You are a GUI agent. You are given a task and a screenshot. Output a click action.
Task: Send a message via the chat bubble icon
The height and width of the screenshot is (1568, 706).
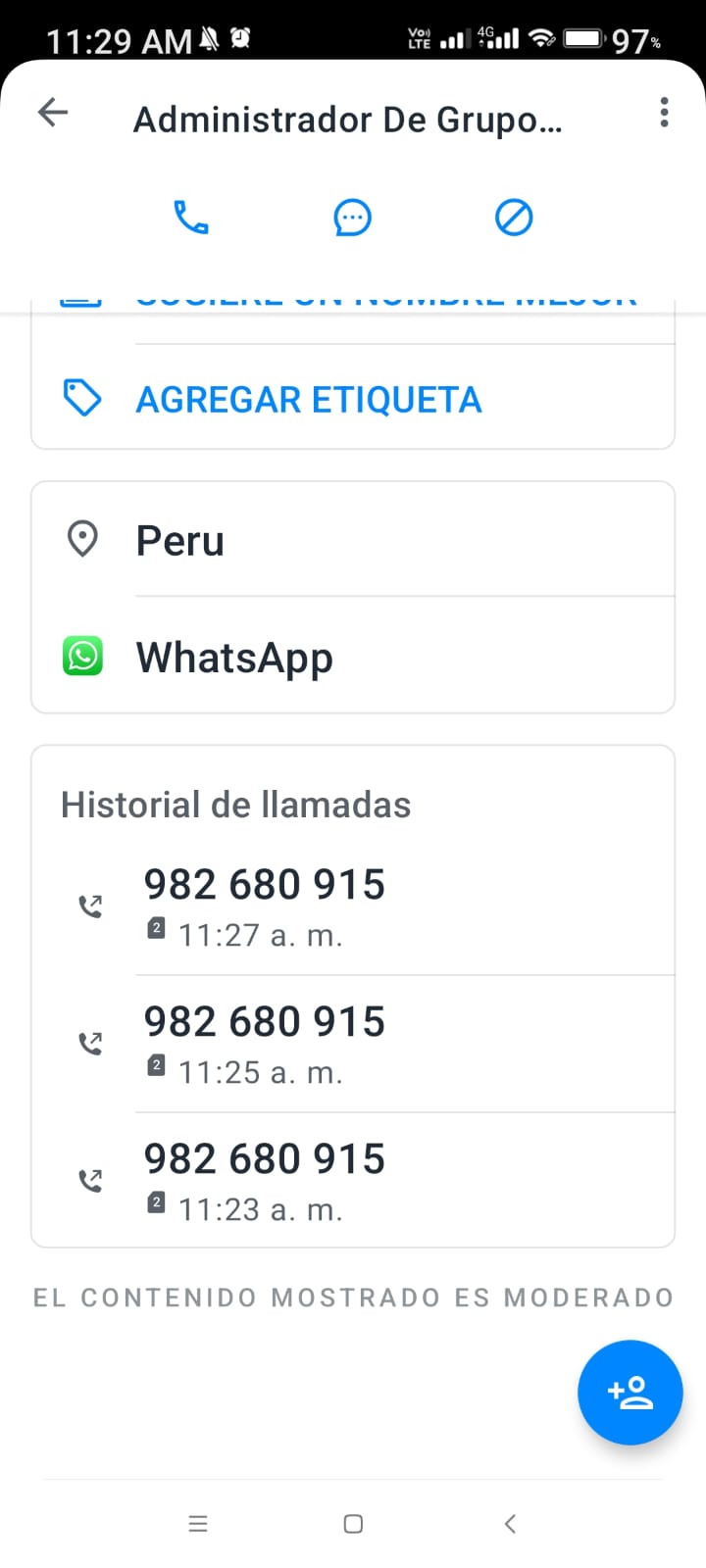pos(353,218)
